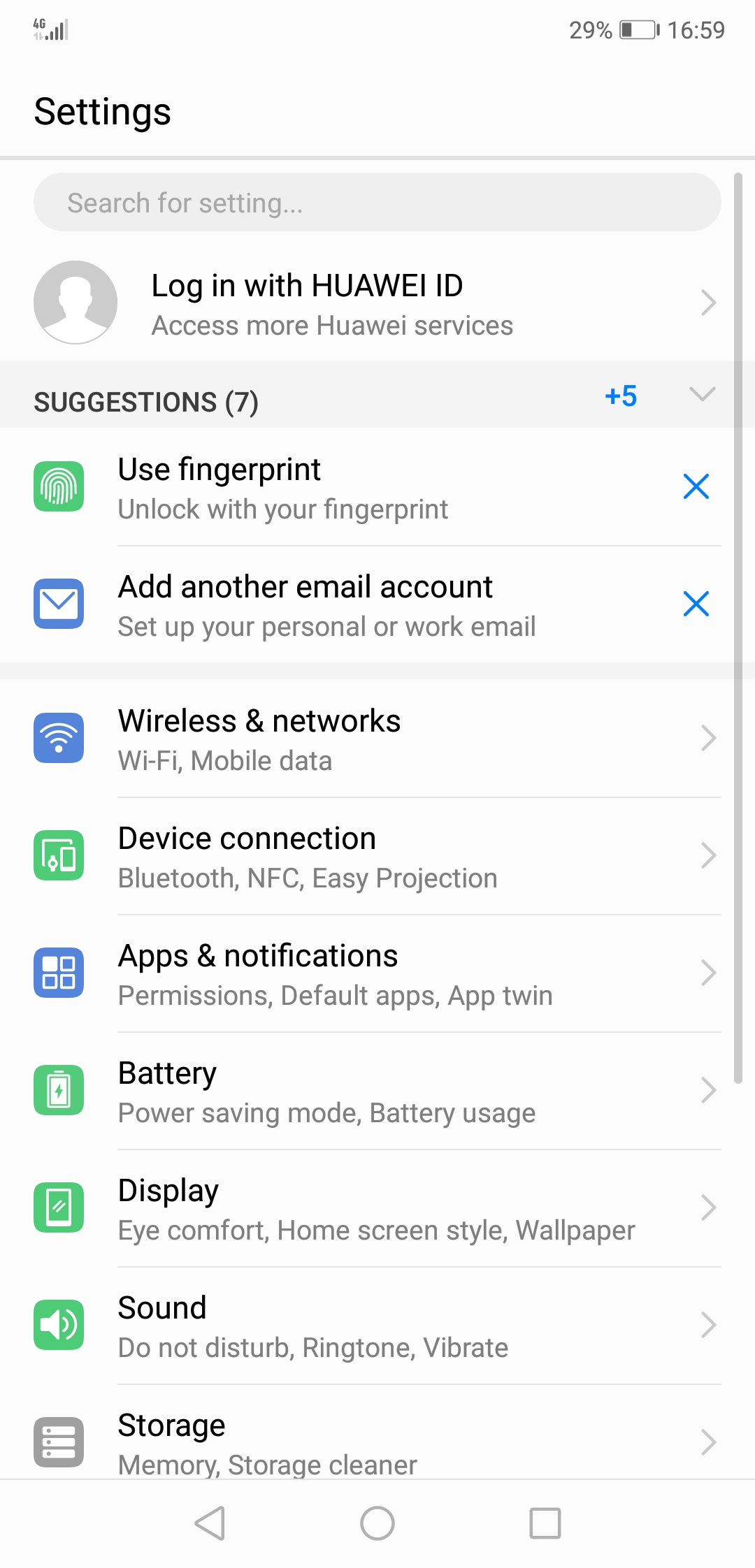Tap the Search for setting field

377,203
